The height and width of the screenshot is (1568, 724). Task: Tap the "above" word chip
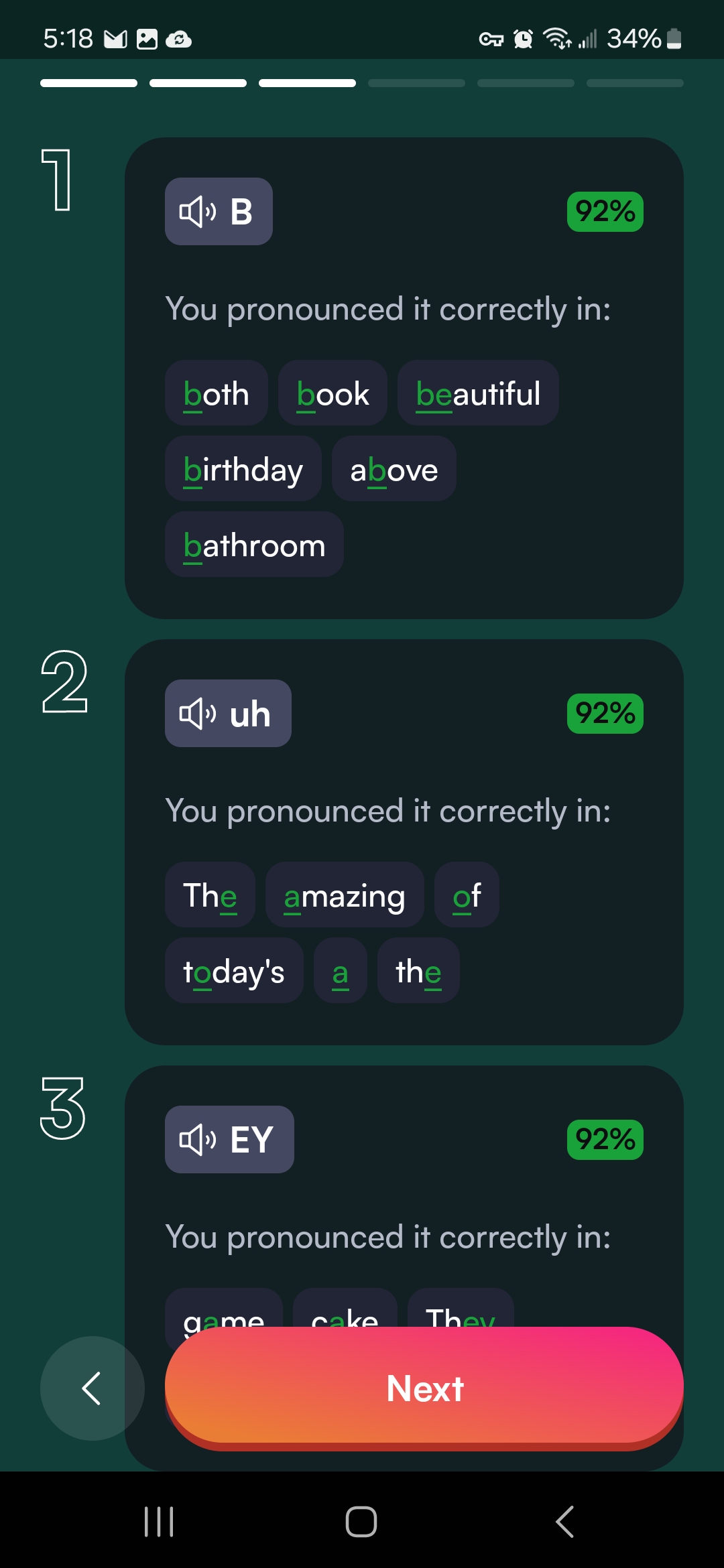[394, 469]
